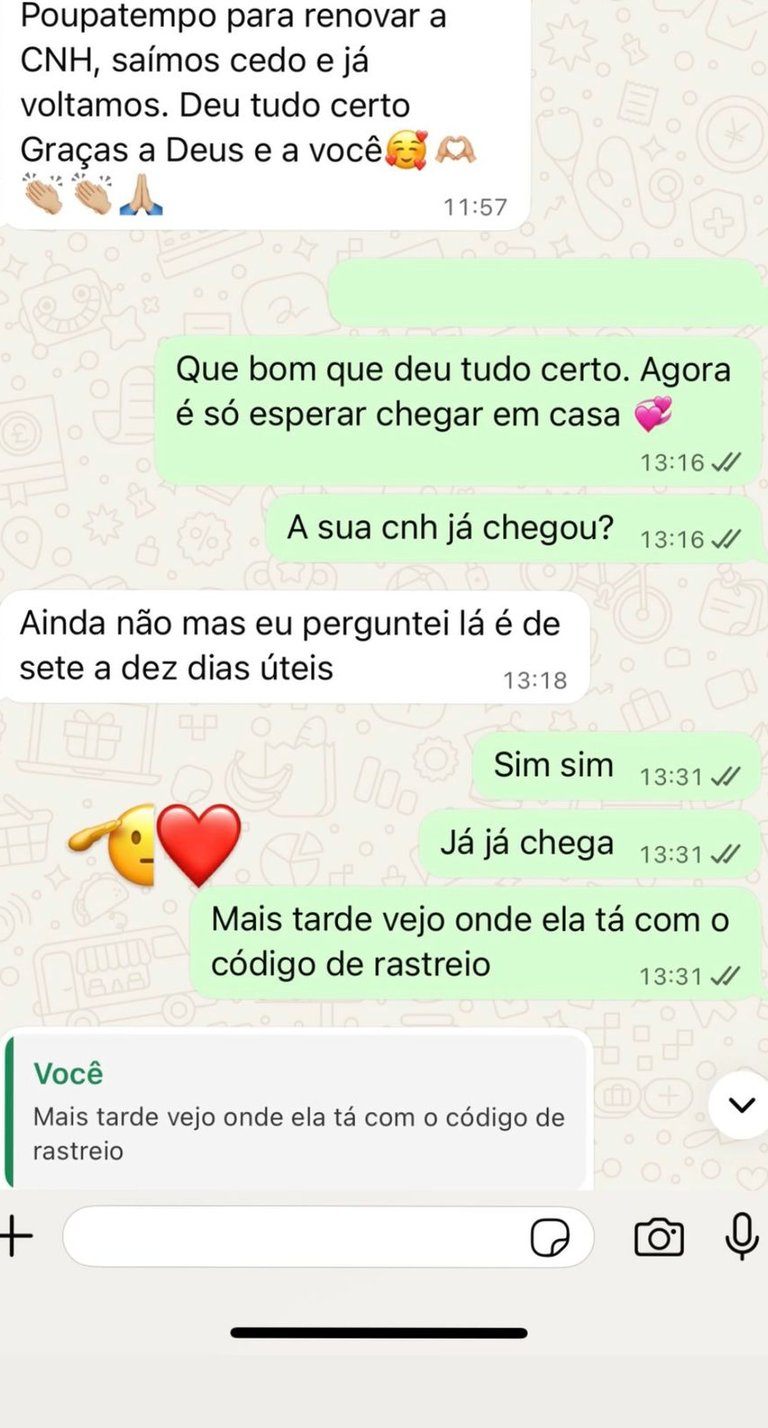Open the attachment plus menu

pyautogui.click(x=15, y=1237)
